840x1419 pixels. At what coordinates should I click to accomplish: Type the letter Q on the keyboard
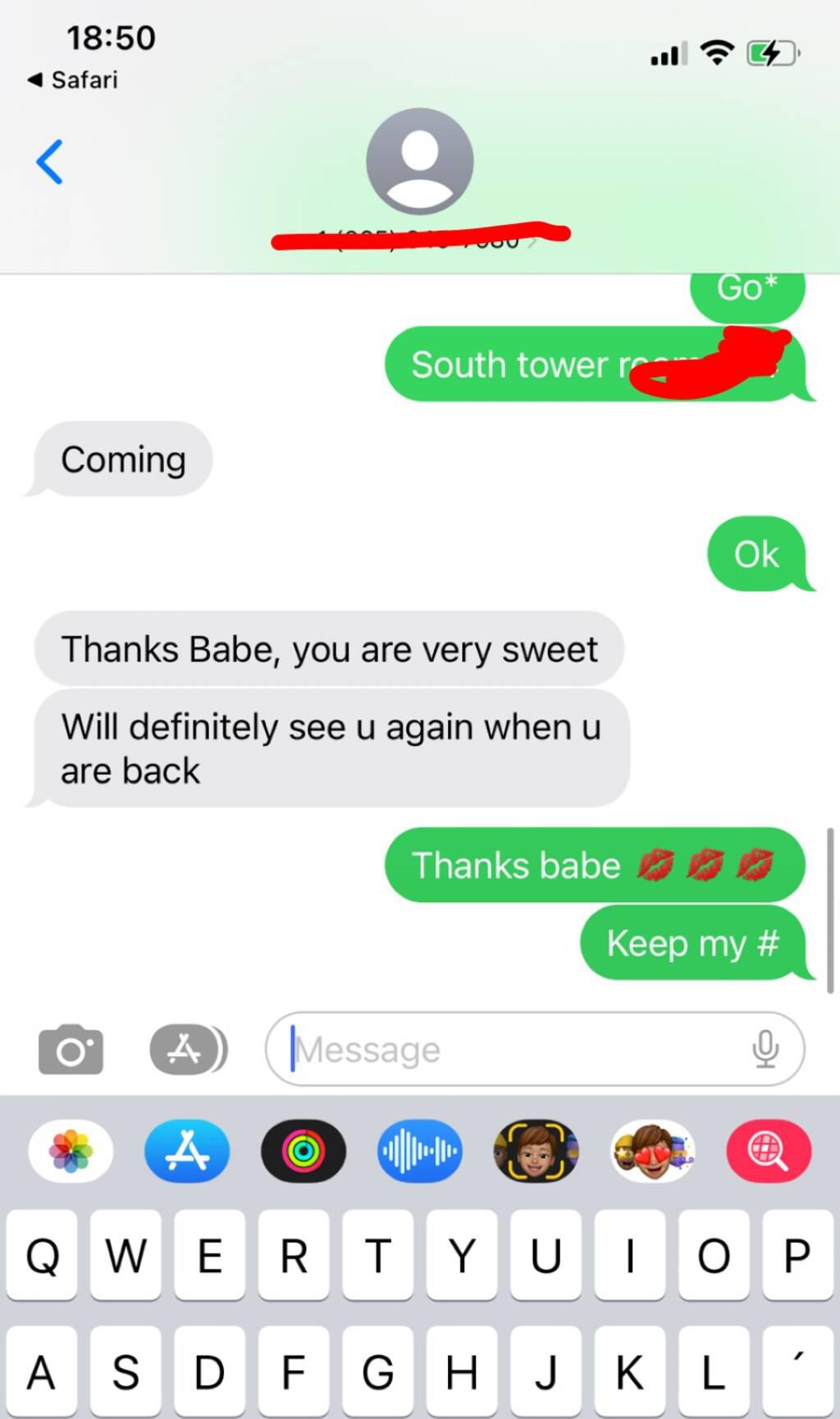pyautogui.click(x=42, y=1255)
